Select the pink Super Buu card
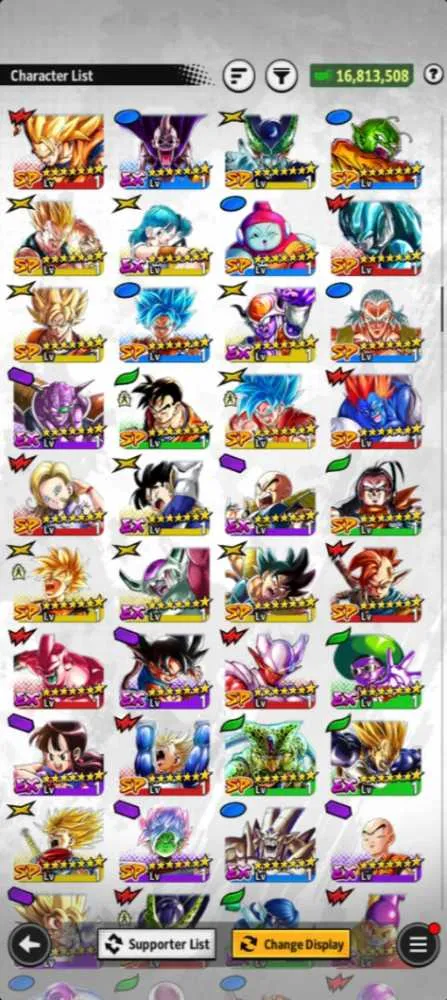Screen dimensions: 447x1000 point(58,670)
